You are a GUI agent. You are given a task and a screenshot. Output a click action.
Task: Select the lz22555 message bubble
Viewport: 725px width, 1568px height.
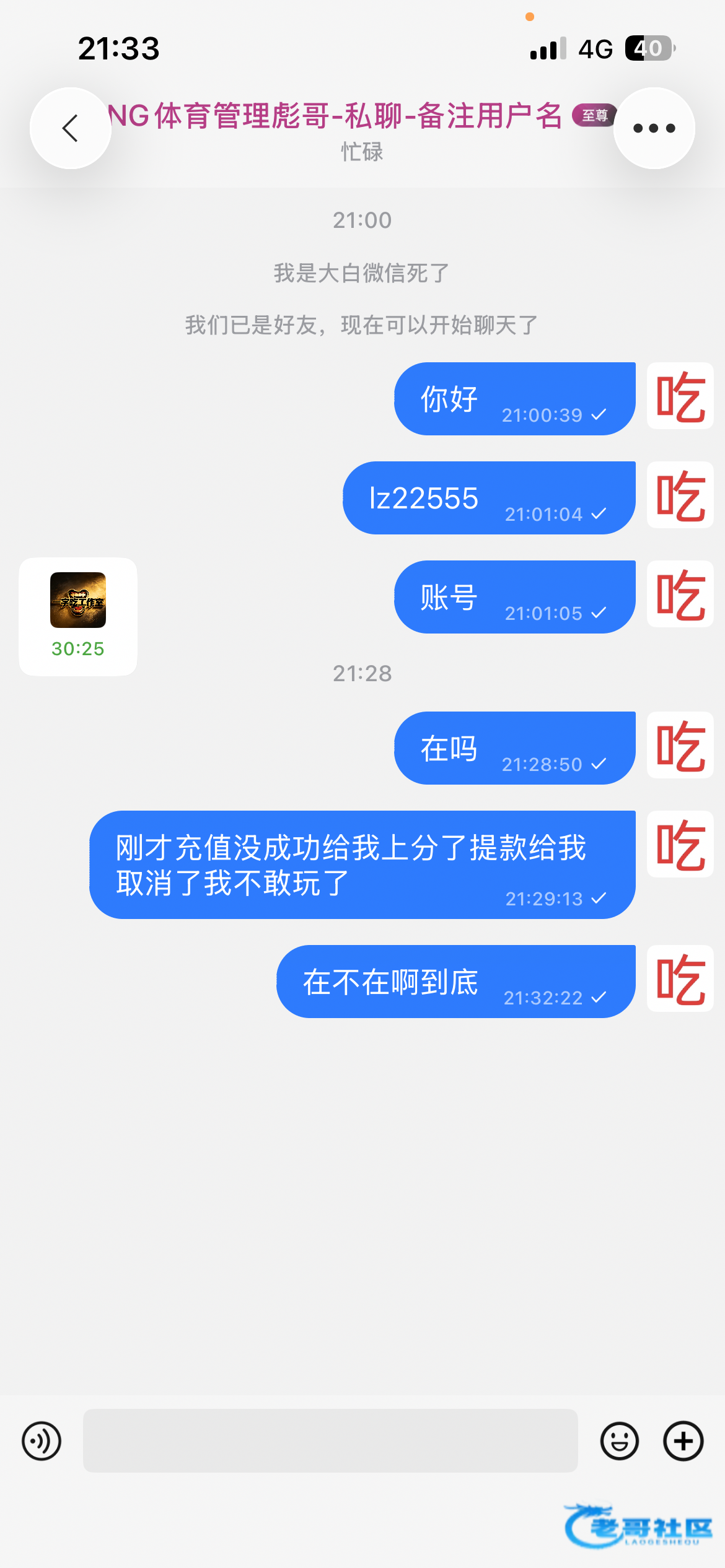pyautogui.click(x=489, y=498)
